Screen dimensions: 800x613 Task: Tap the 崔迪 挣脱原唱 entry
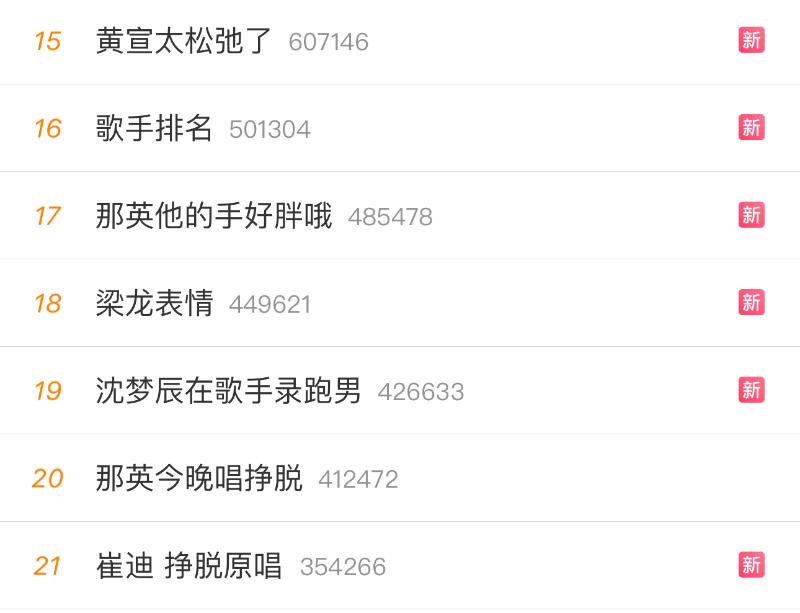click(x=188, y=566)
